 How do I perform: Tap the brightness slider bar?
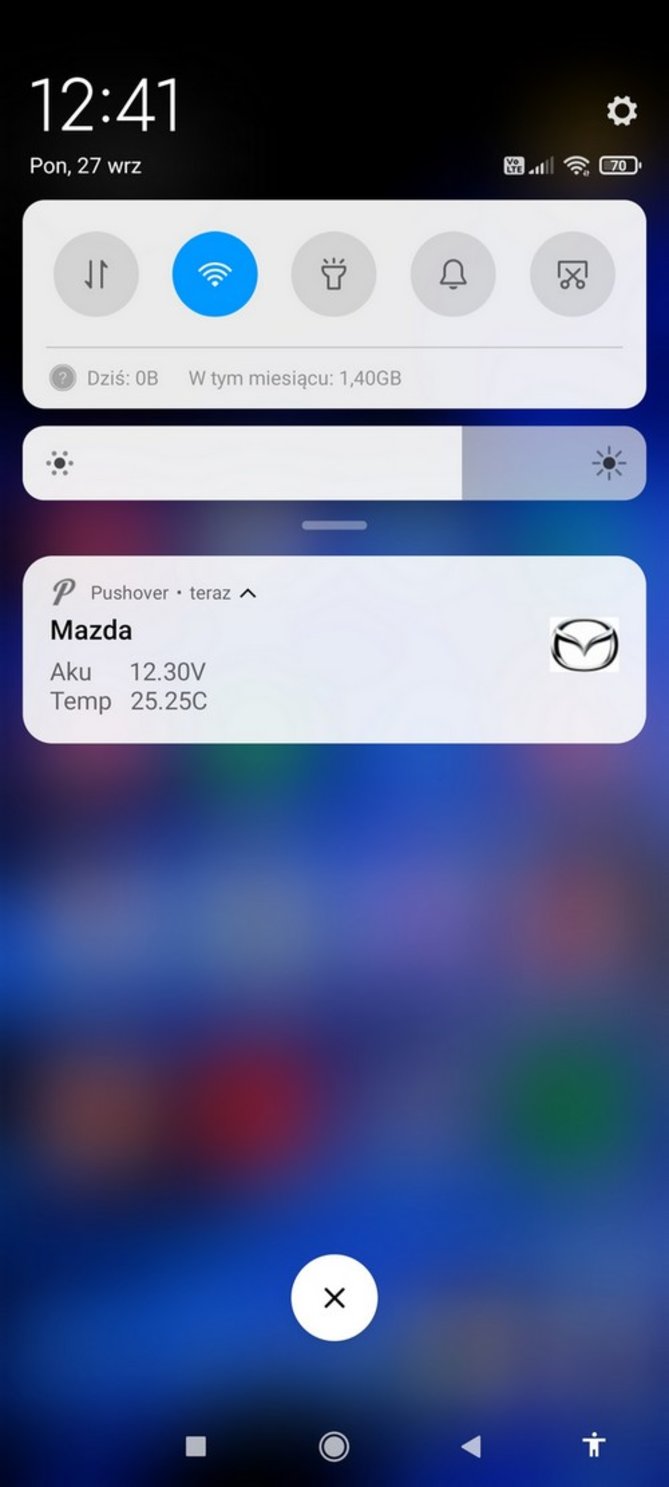pyautogui.click(x=334, y=463)
